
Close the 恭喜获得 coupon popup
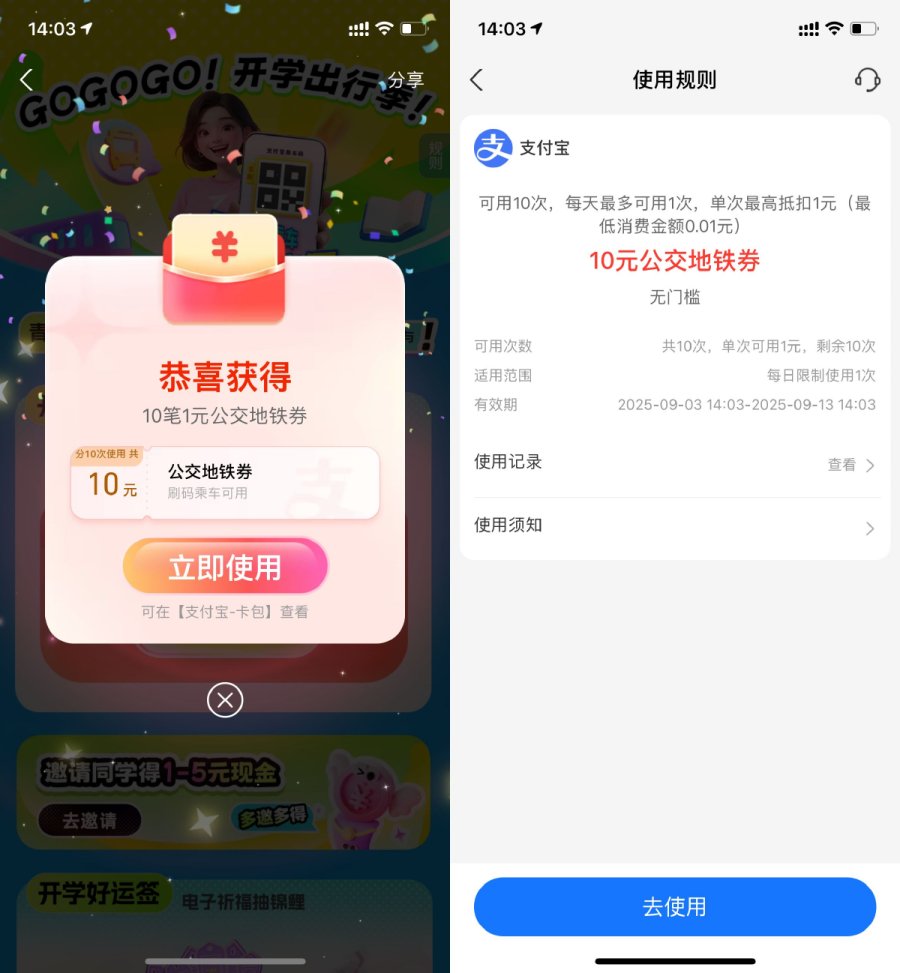(225, 700)
